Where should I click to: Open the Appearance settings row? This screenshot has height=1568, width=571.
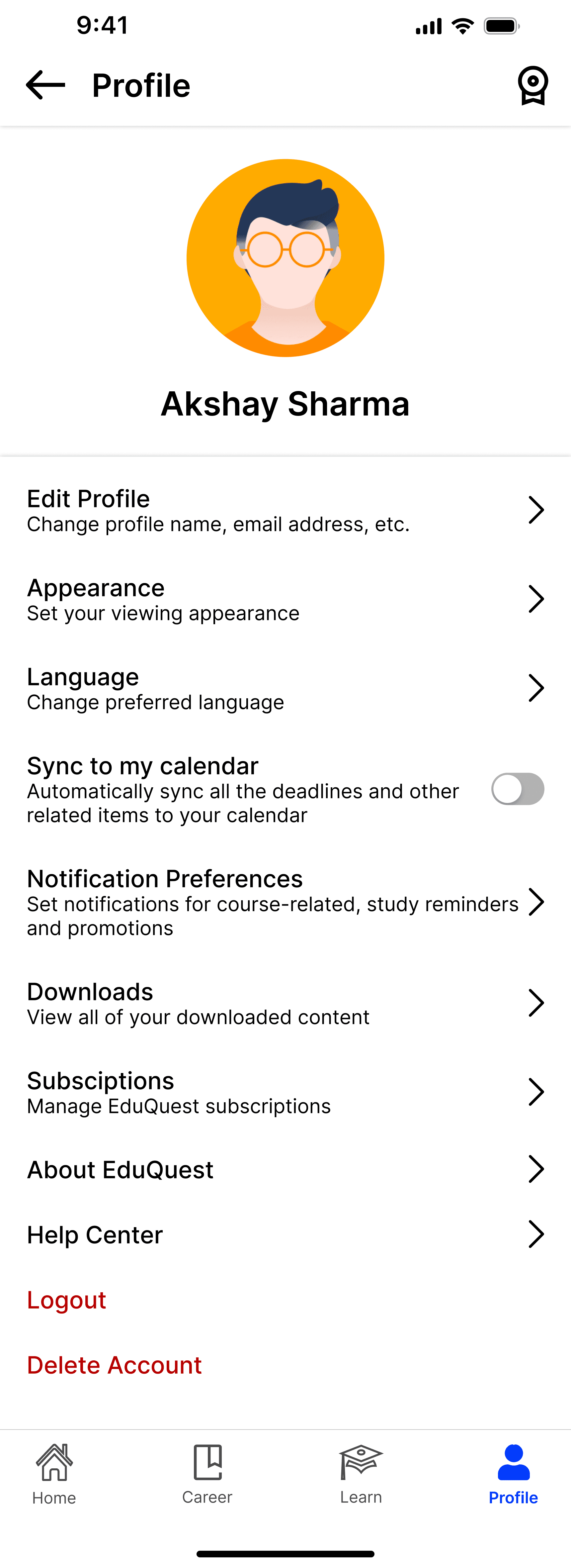point(285,600)
